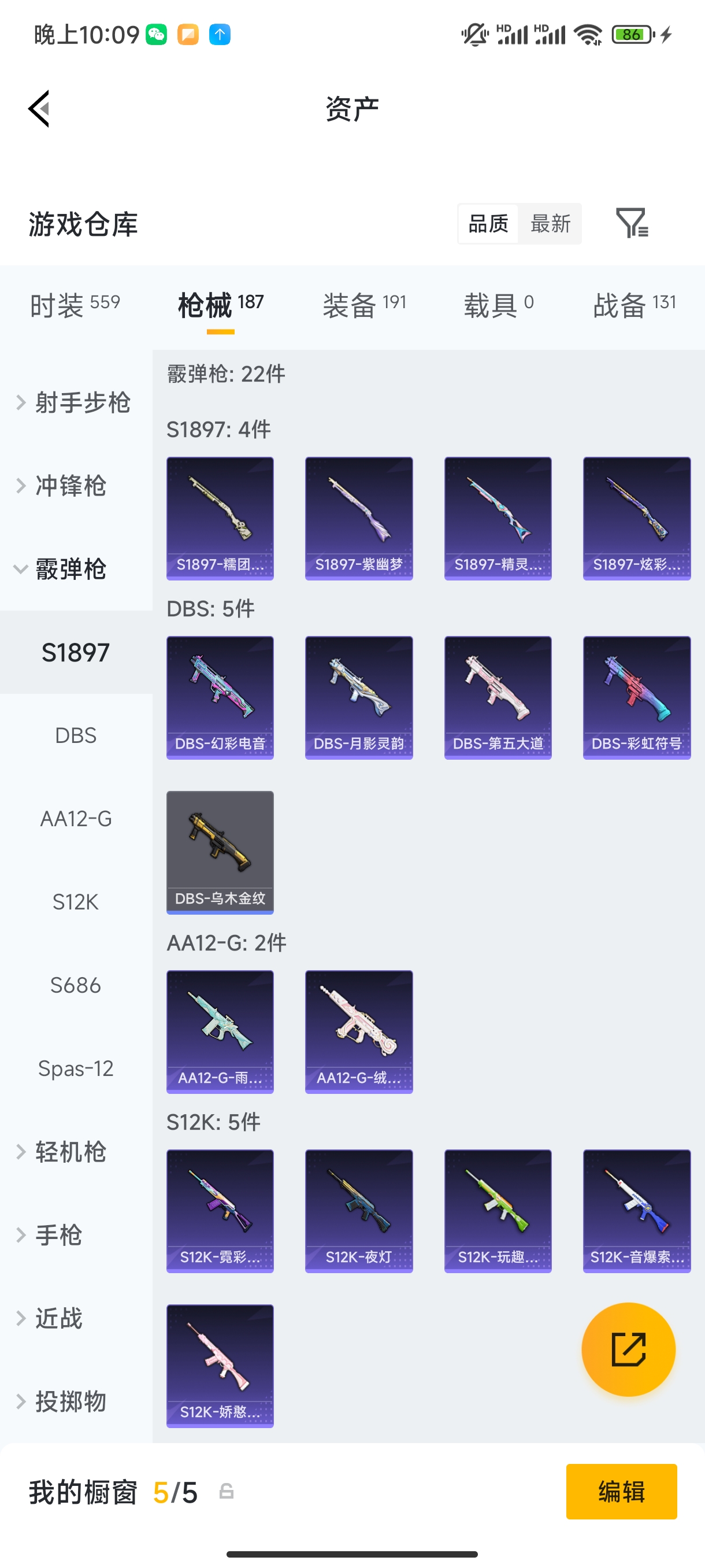Open the 载具 tab
The width and height of the screenshot is (705, 1568).
coord(498,304)
